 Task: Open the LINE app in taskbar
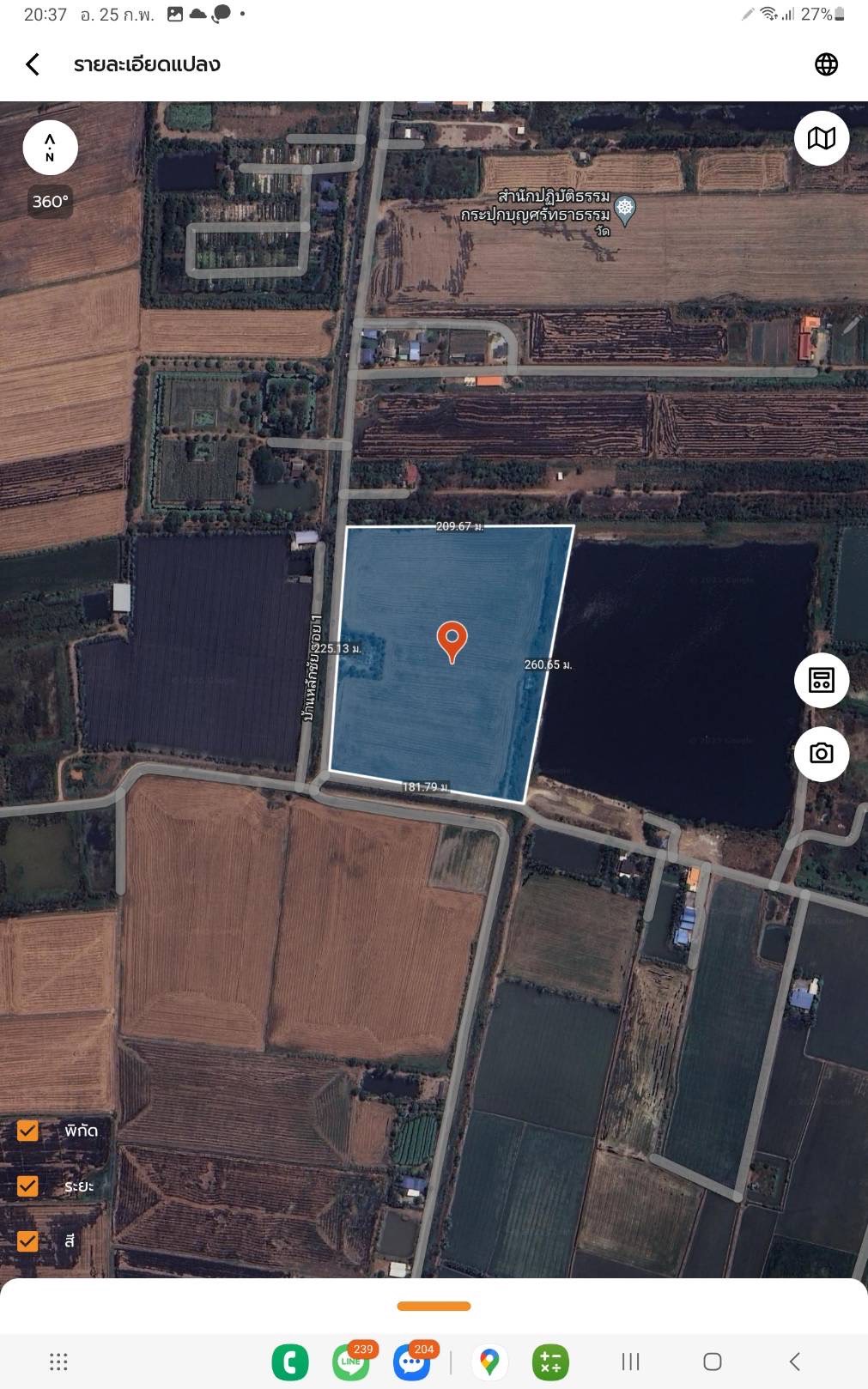(351, 1362)
